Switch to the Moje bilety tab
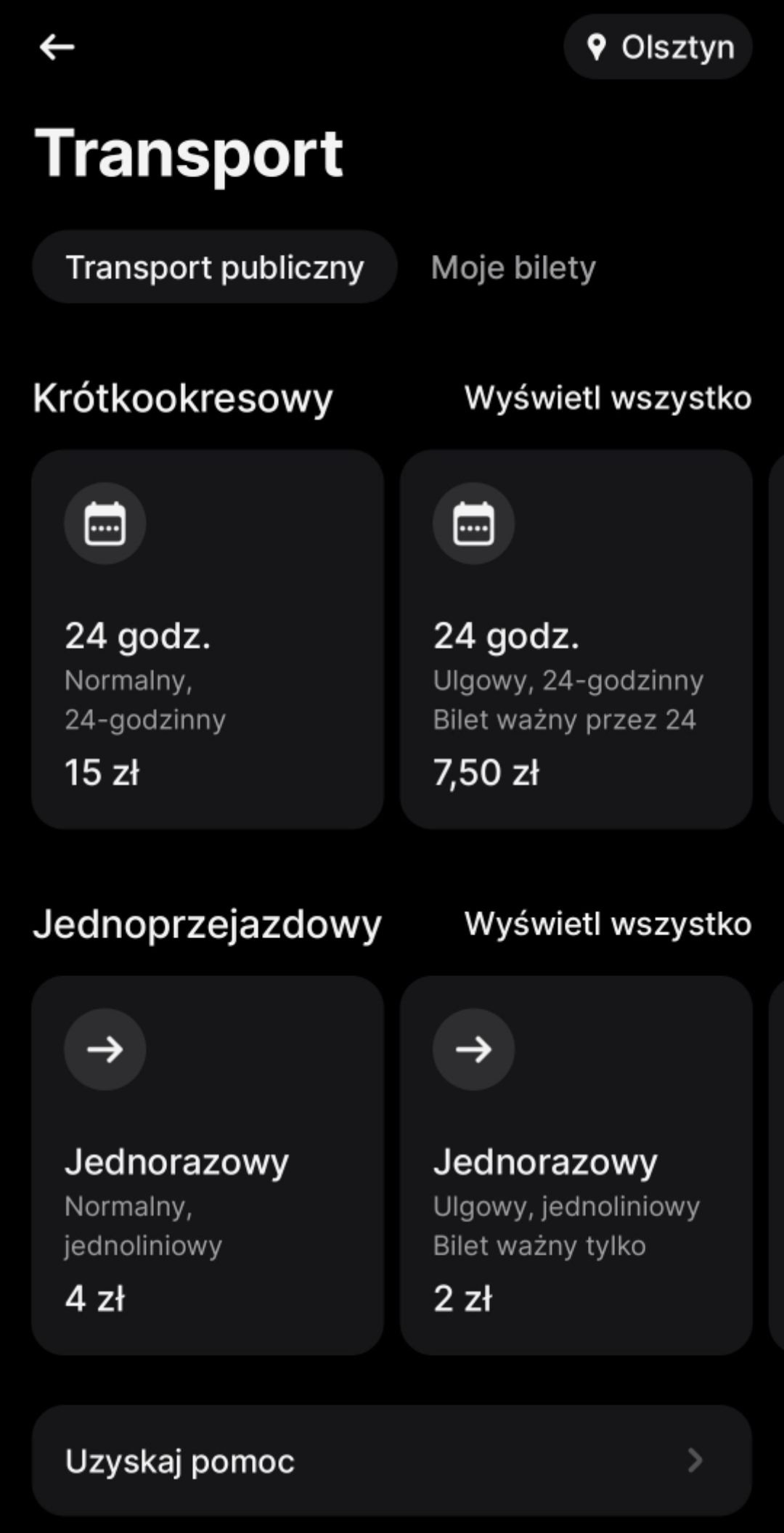 tap(513, 267)
